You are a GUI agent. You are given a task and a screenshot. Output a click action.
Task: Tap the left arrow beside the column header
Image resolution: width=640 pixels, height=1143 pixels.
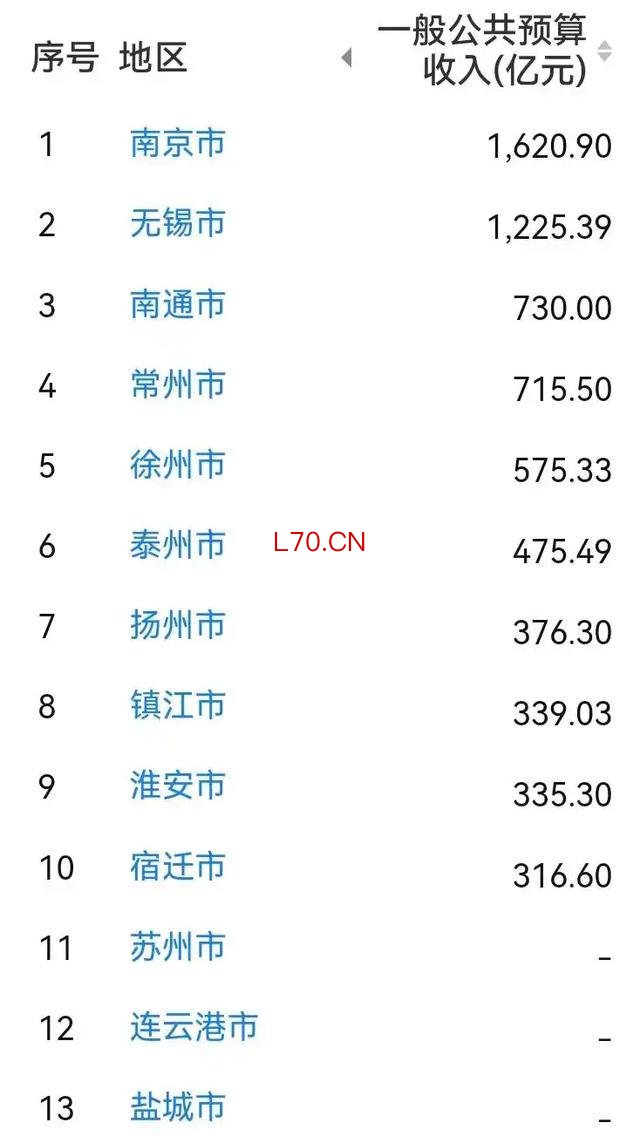click(x=346, y=57)
